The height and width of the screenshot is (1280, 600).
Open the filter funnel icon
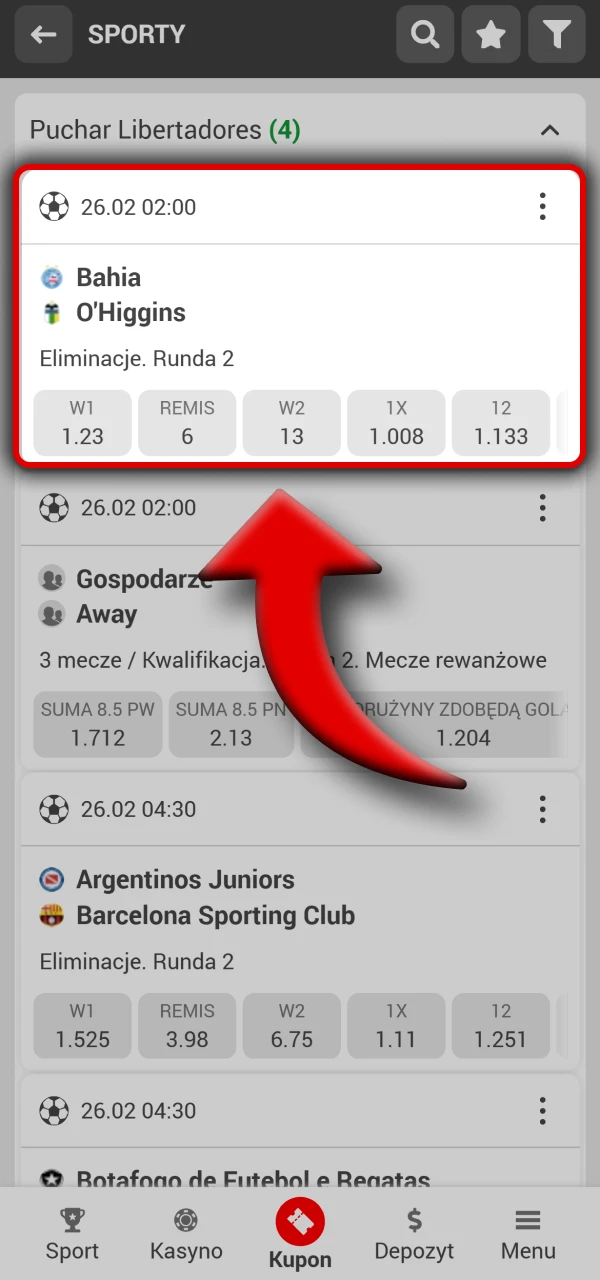coord(556,35)
